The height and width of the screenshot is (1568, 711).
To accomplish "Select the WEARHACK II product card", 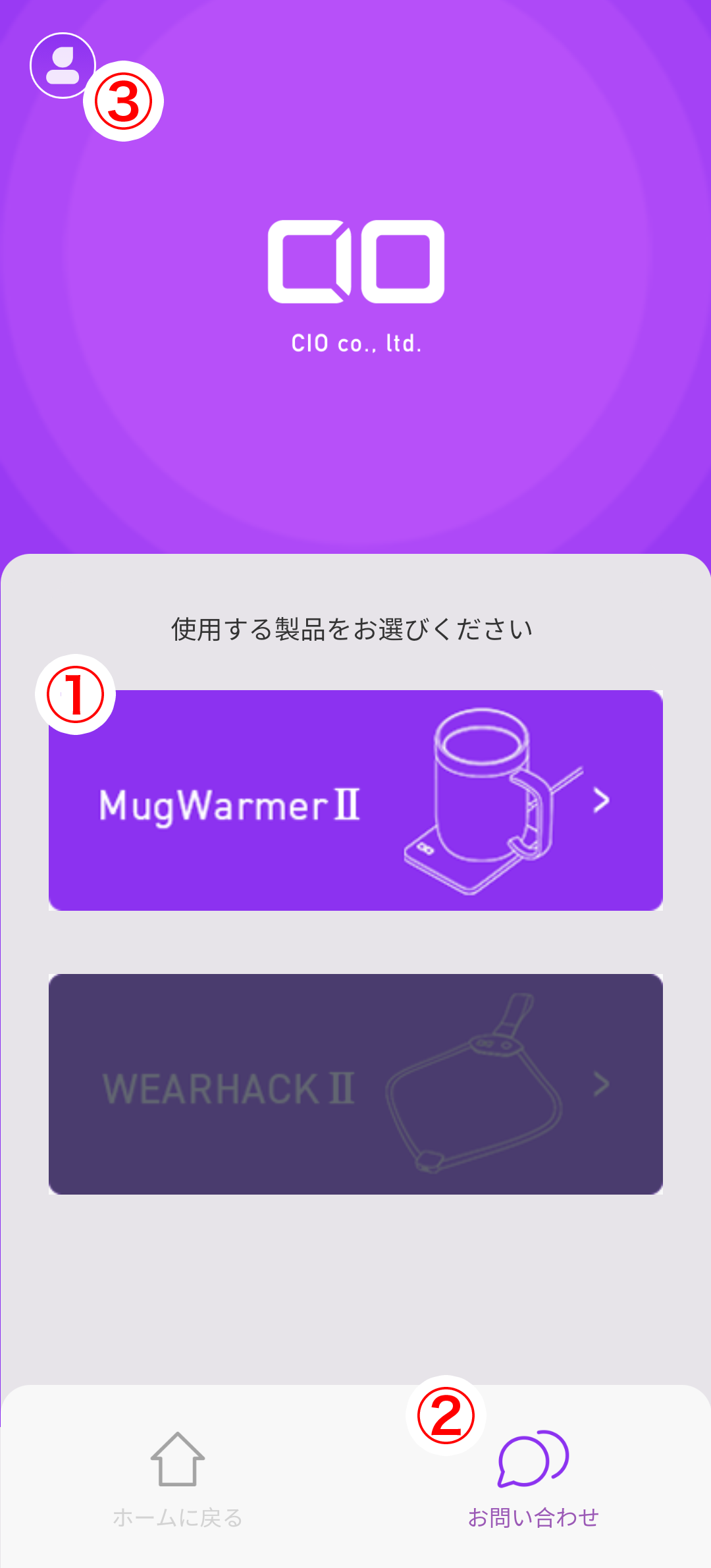I will click(355, 1084).
